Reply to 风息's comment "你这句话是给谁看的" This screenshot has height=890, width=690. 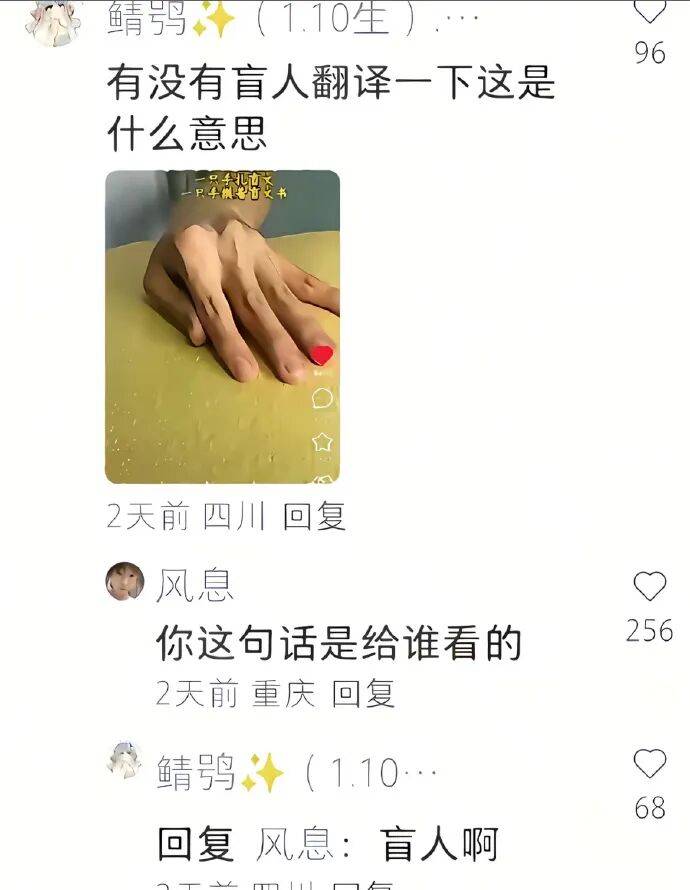pos(363,693)
